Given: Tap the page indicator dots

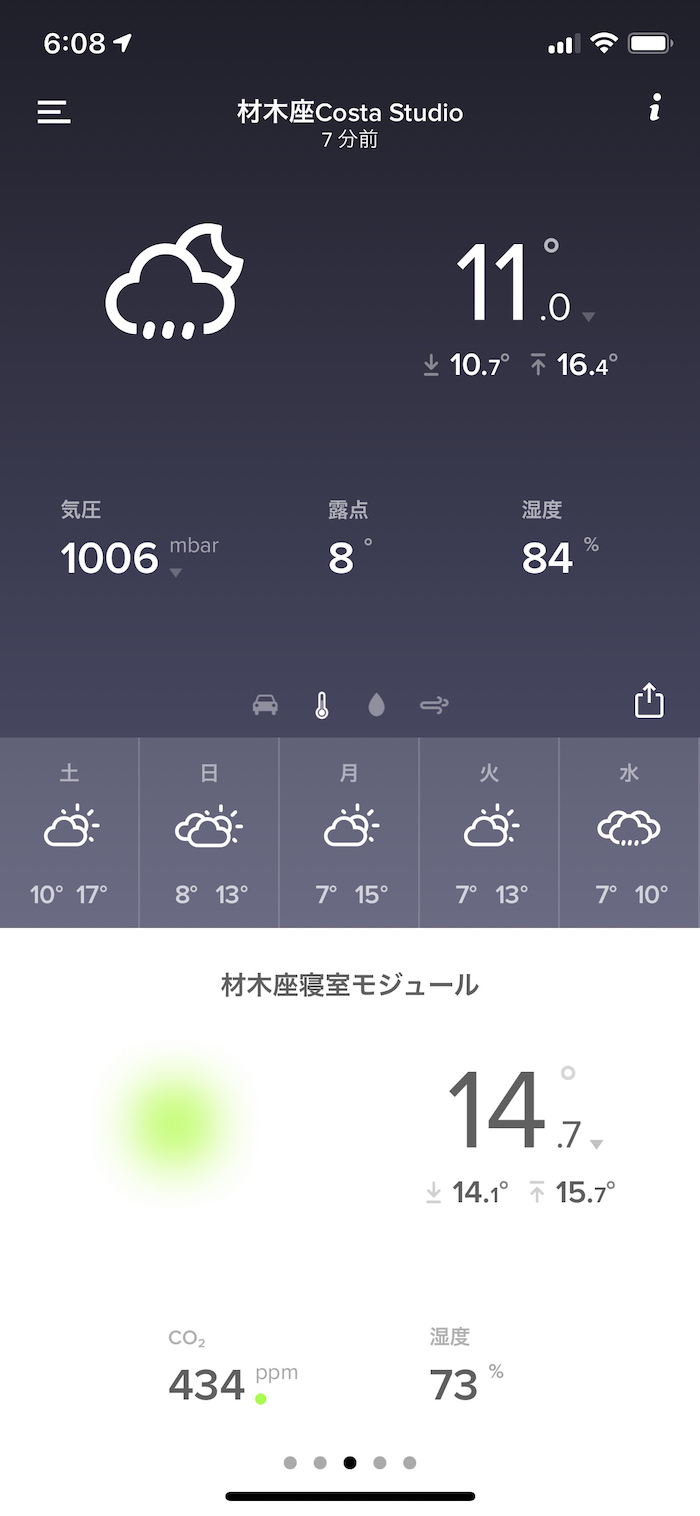Looking at the screenshot, I should (350, 1462).
